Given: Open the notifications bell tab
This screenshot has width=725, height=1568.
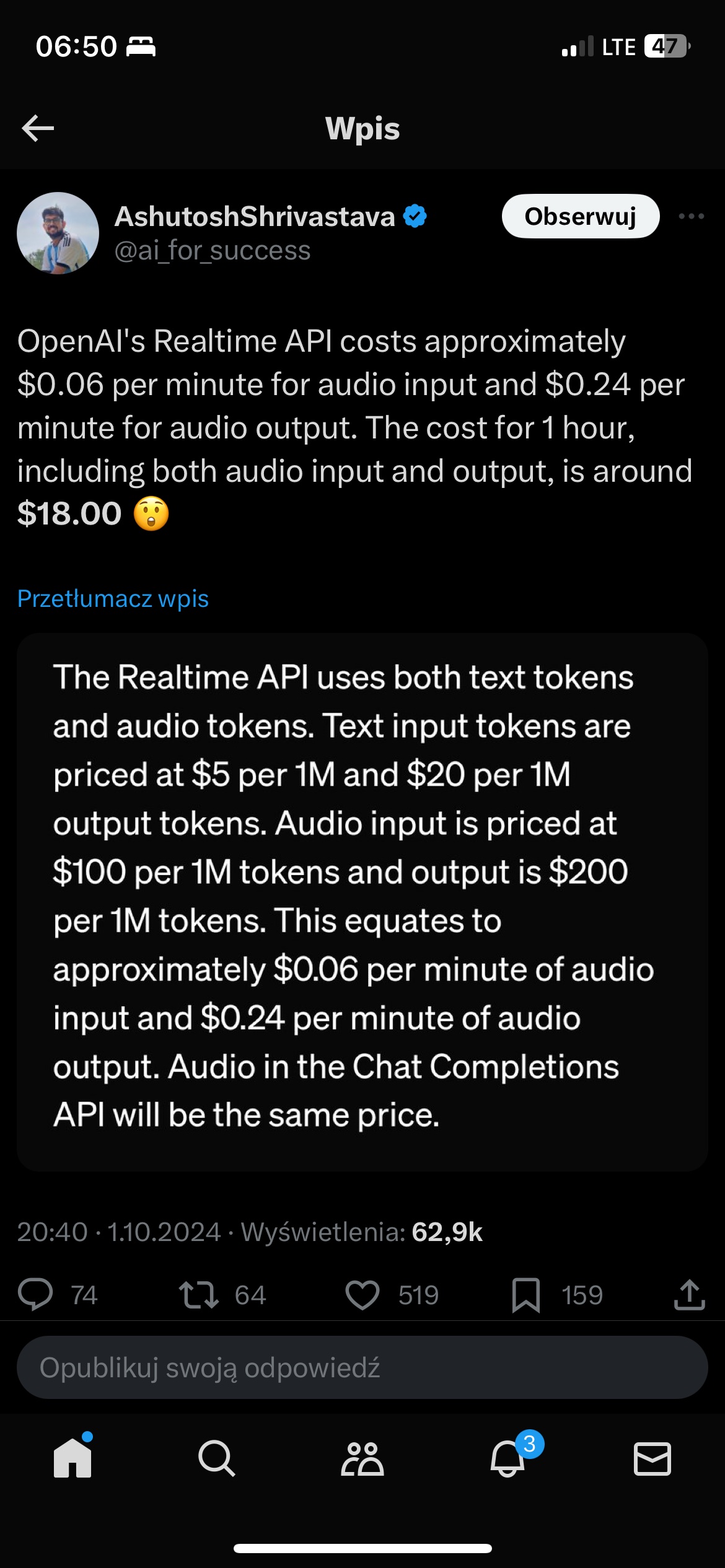Looking at the screenshot, I should pyautogui.click(x=507, y=1458).
